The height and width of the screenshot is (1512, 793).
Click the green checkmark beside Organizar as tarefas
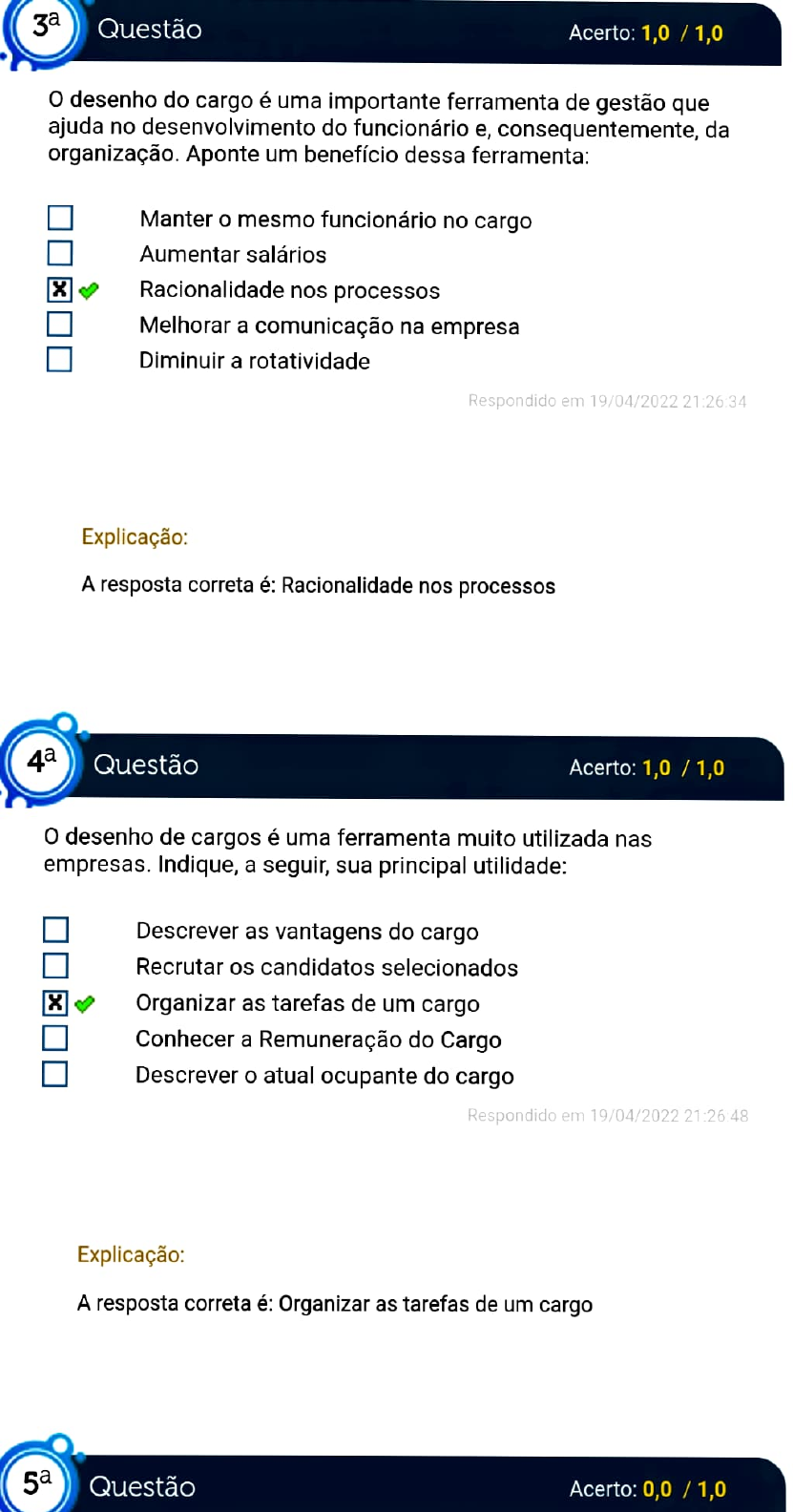tap(86, 1002)
